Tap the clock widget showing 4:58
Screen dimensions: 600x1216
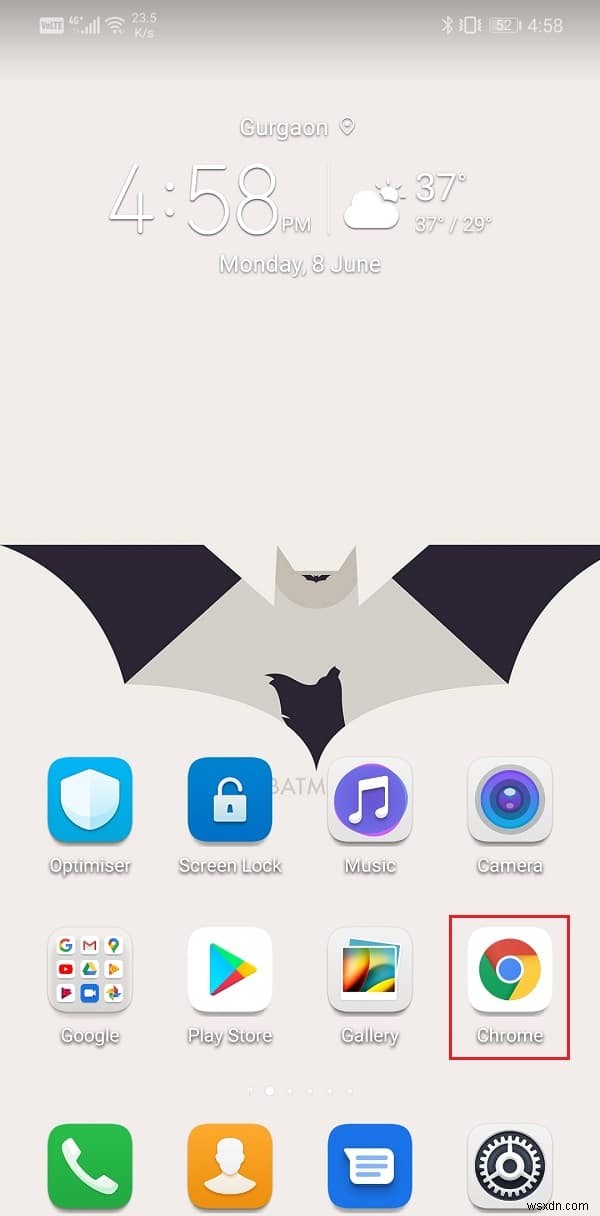tap(208, 200)
